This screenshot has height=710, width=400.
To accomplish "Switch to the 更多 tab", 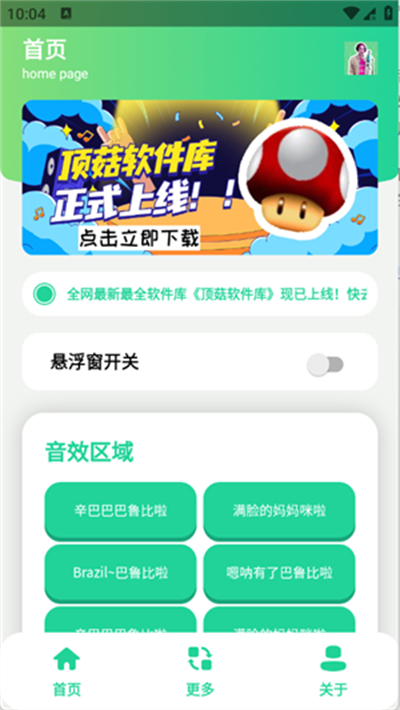I will (x=200, y=671).
